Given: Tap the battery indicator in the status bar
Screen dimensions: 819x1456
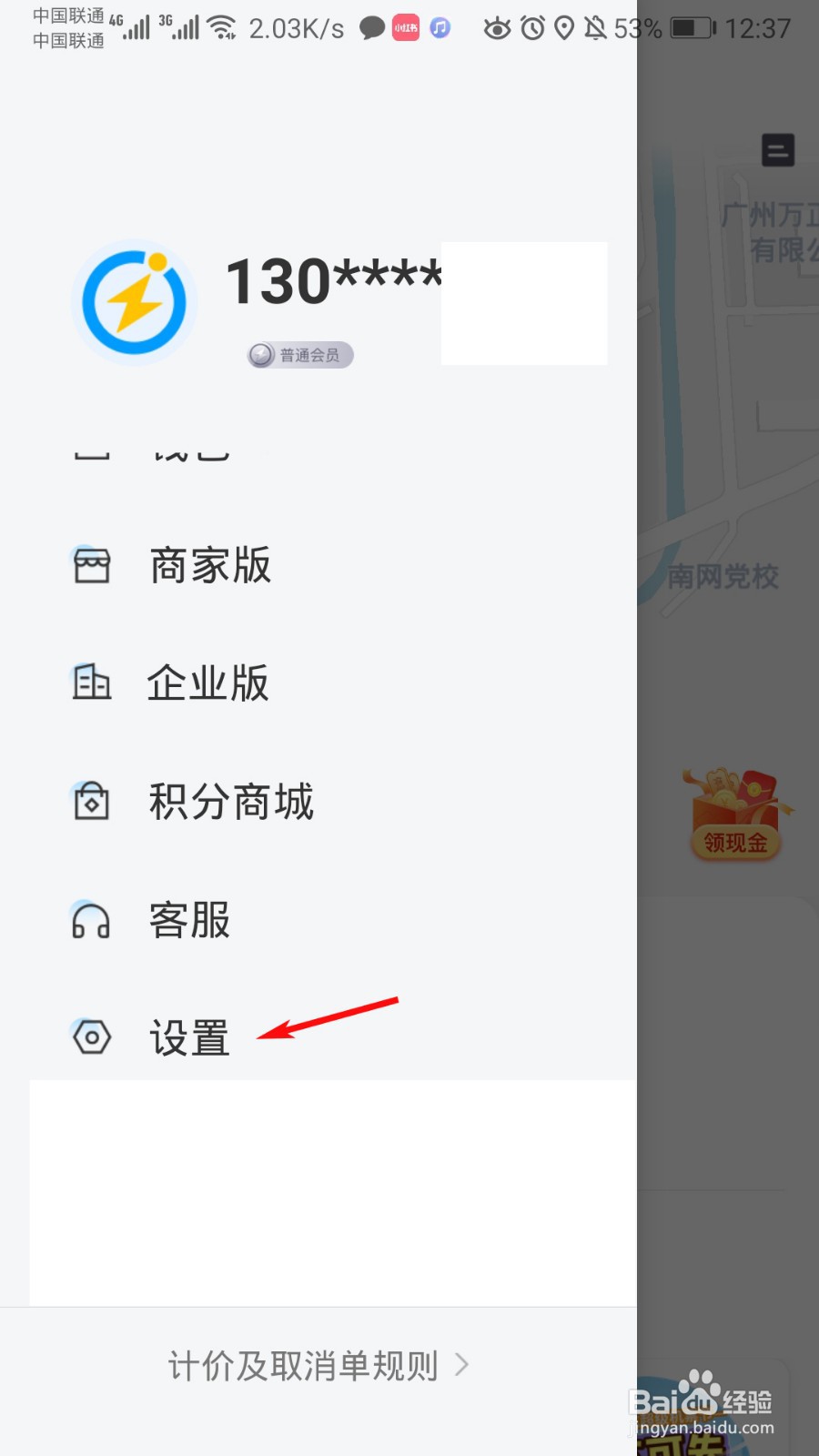Looking at the screenshot, I should 691,28.
